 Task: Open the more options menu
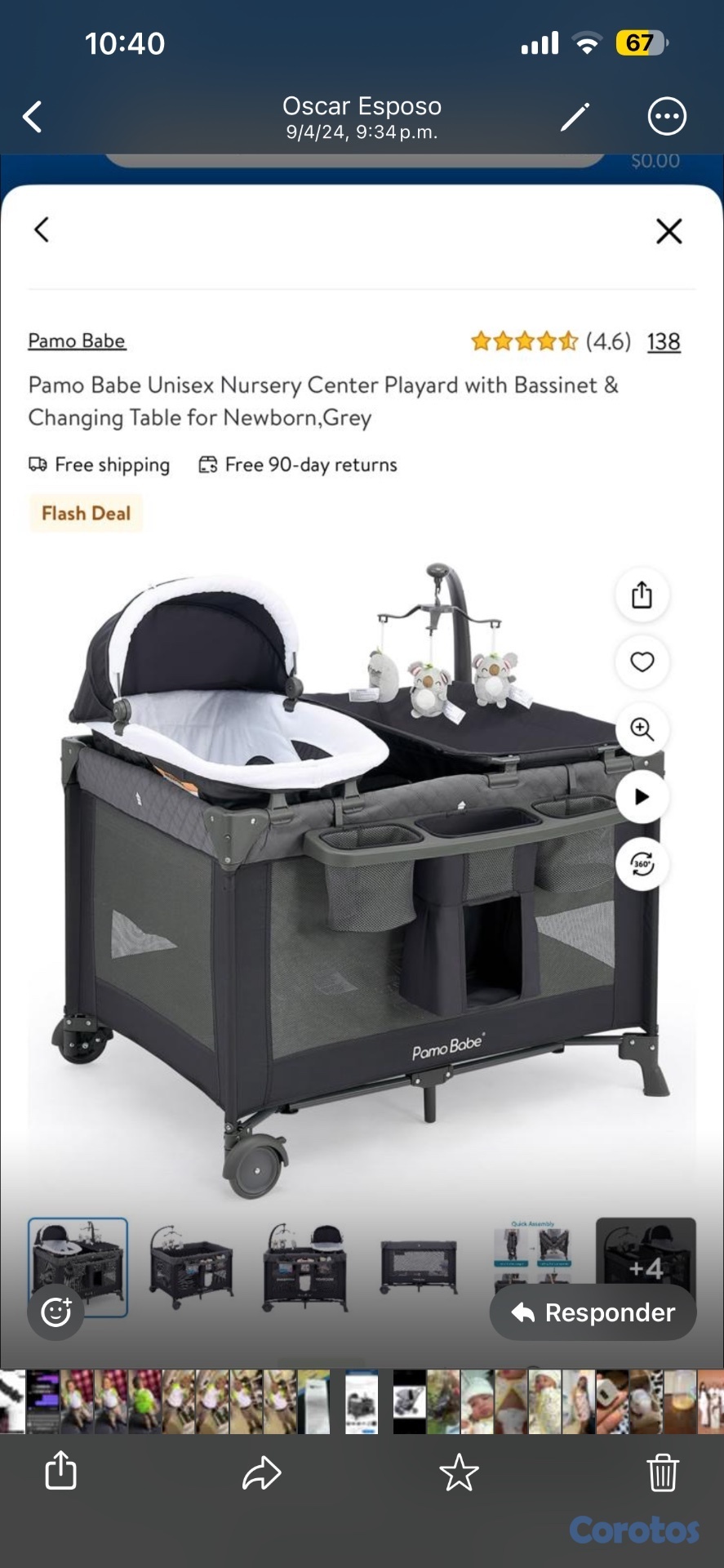667,117
